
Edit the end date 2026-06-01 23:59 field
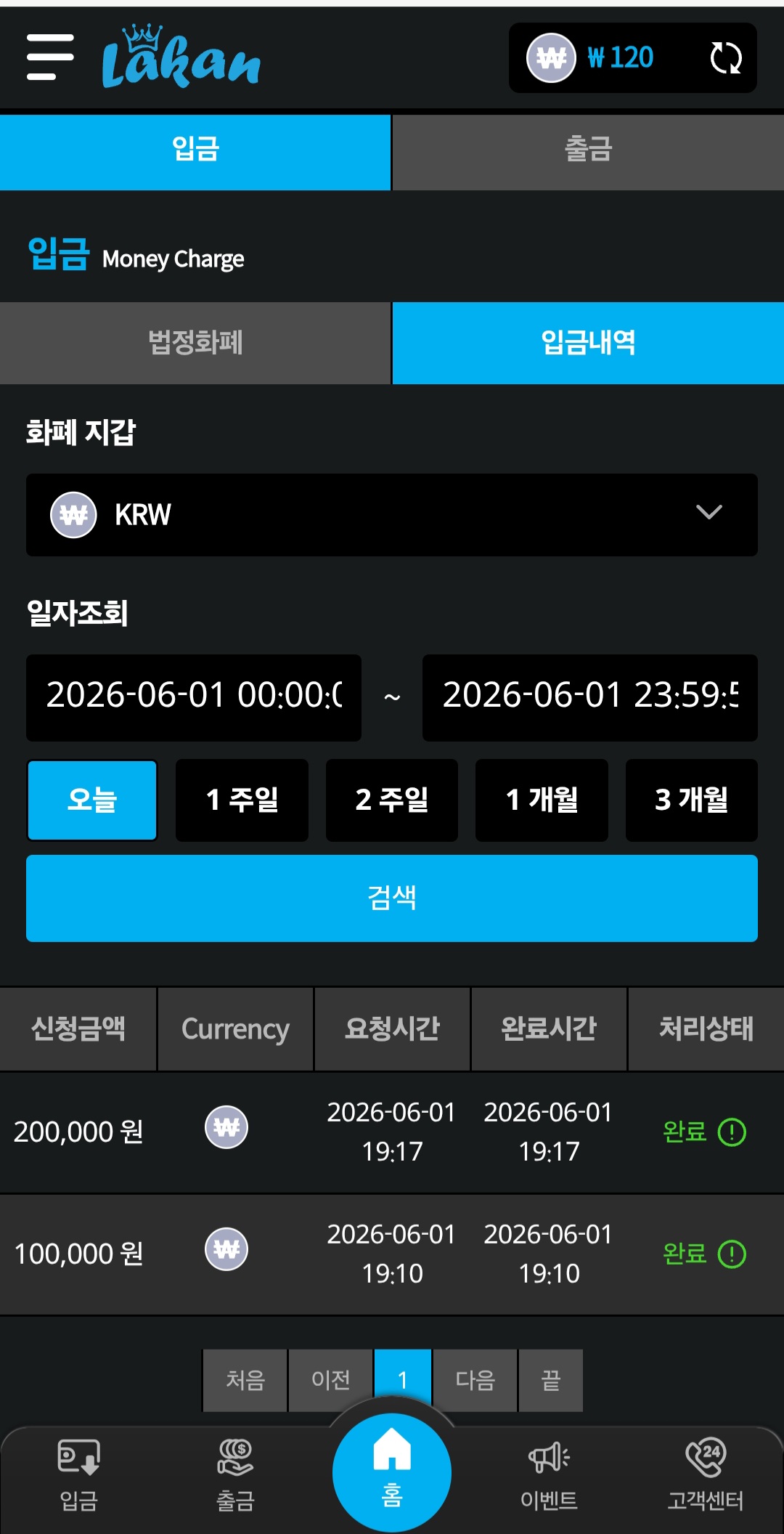(x=590, y=697)
